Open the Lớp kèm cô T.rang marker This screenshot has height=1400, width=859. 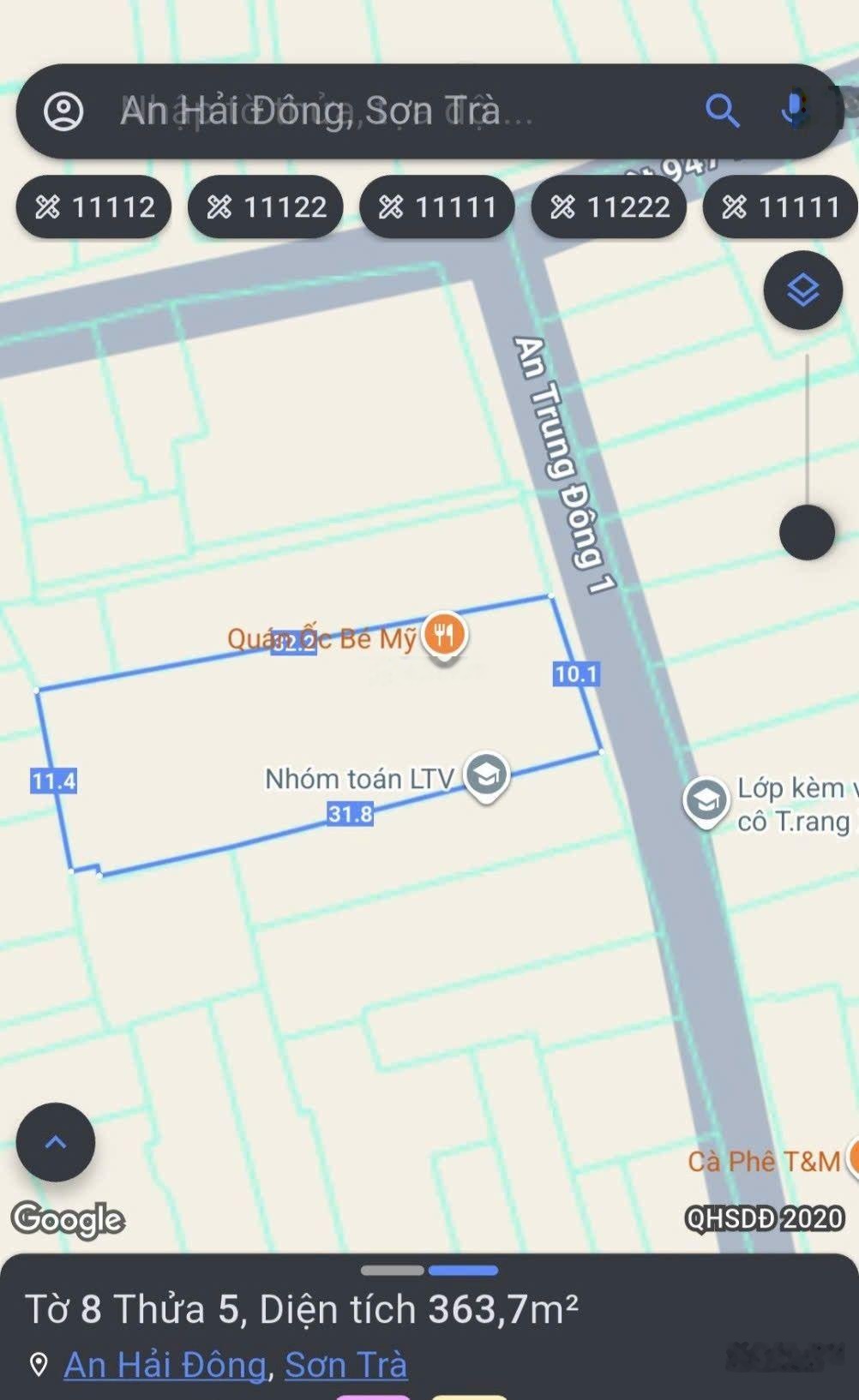(706, 802)
